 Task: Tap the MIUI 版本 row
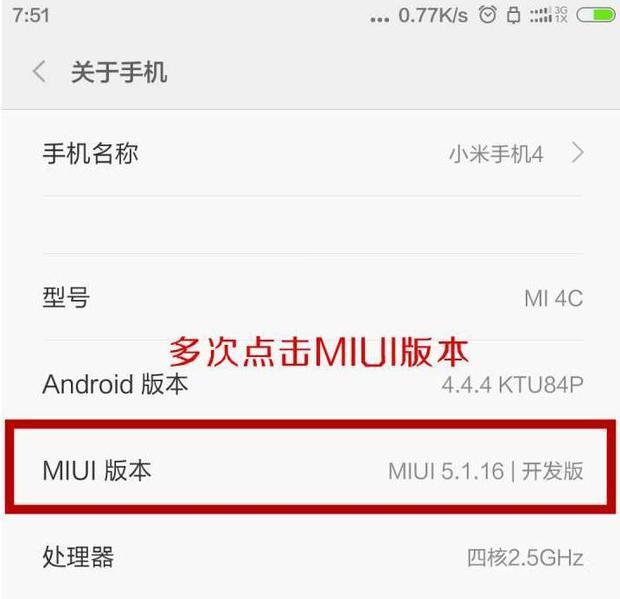[310, 470]
